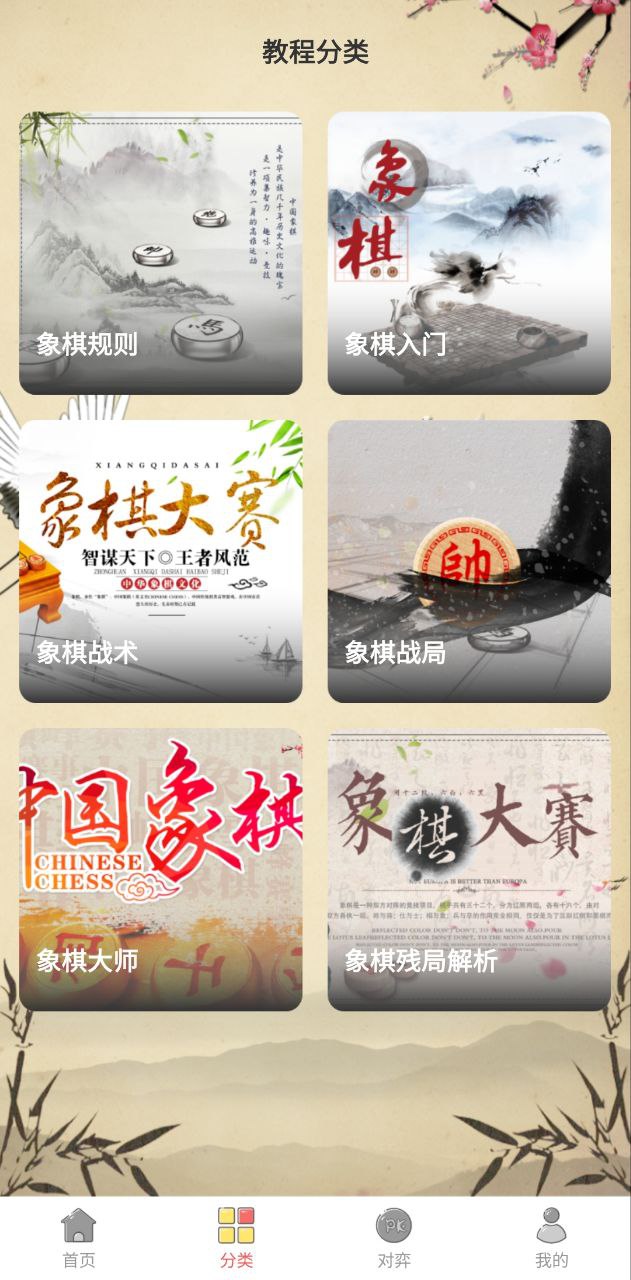
Task: Open the 象棋入门 tutorial card
Action: 469,253
